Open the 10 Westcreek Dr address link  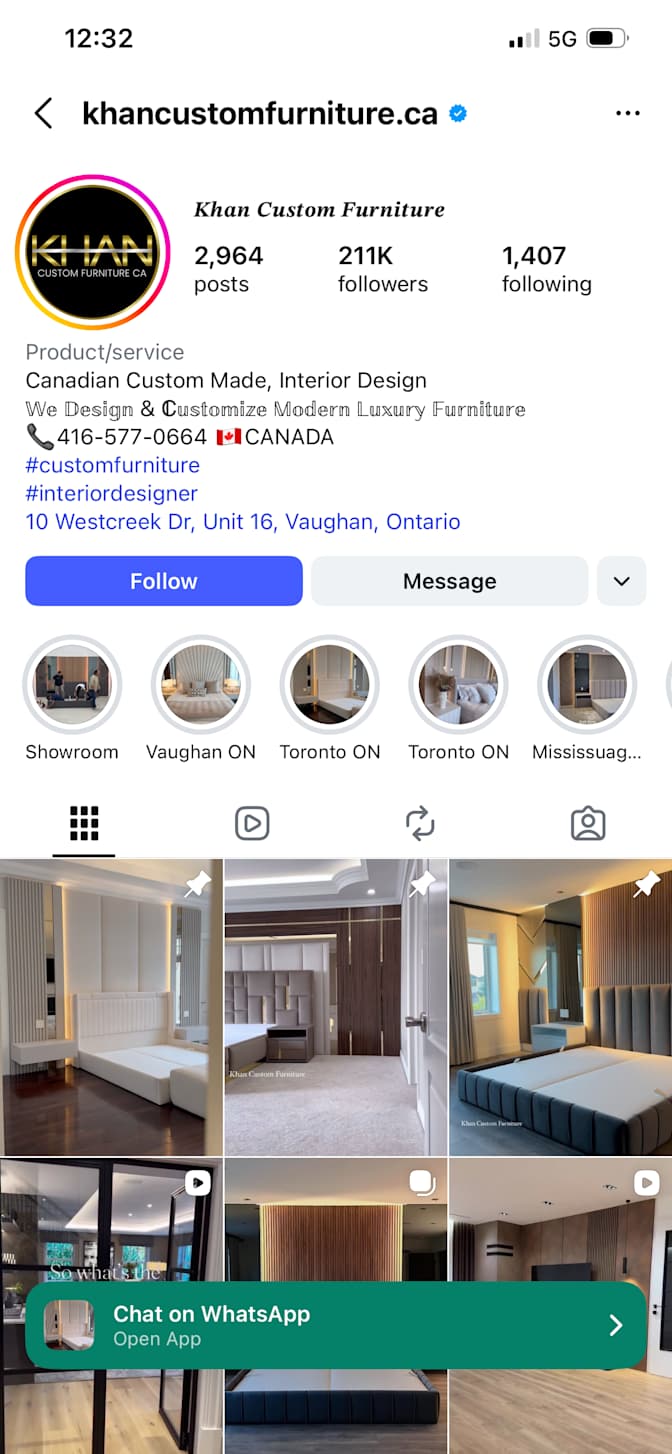242,521
